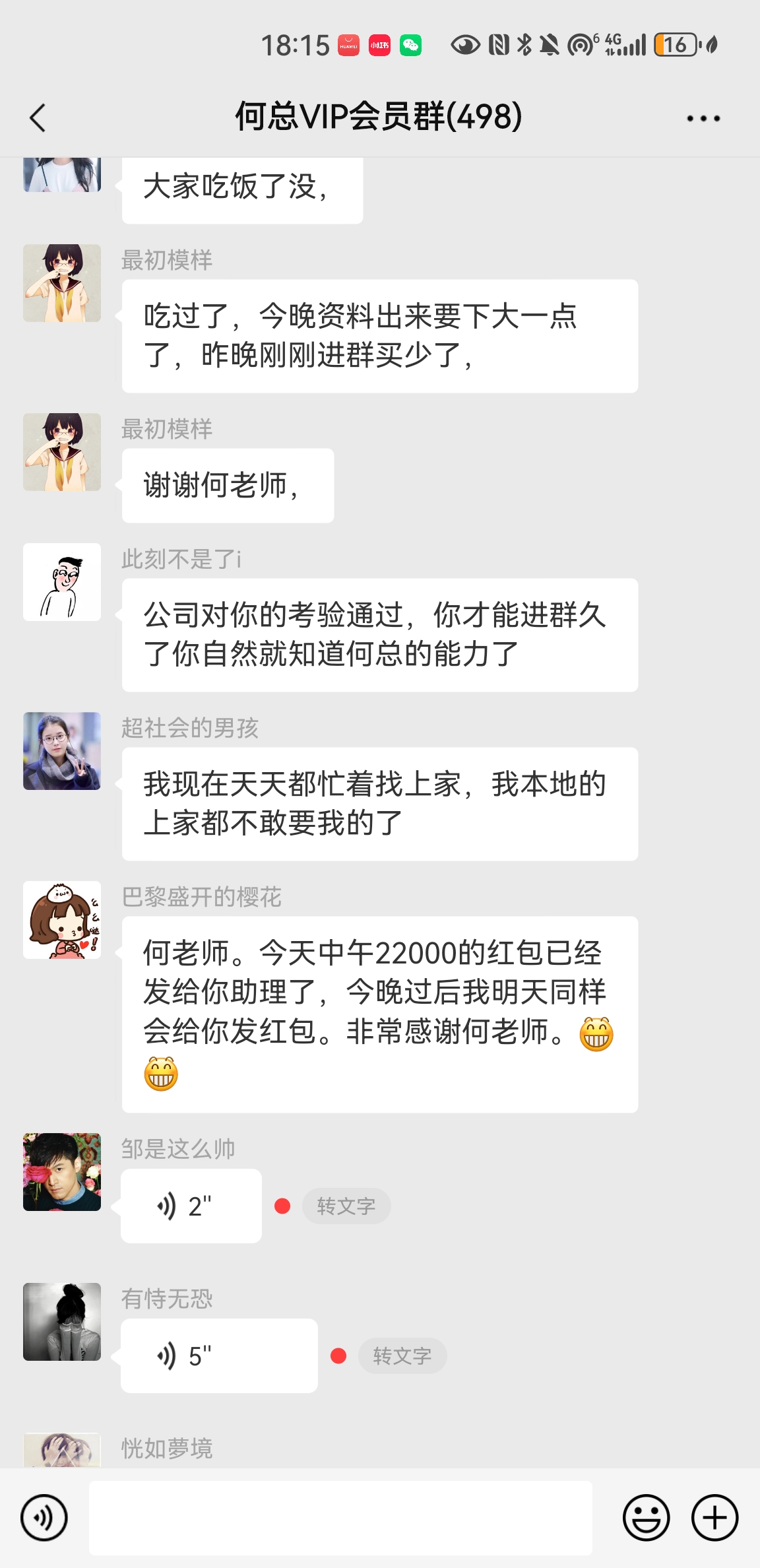Open 巴黎盛开的樱花's avatar

point(62,920)
